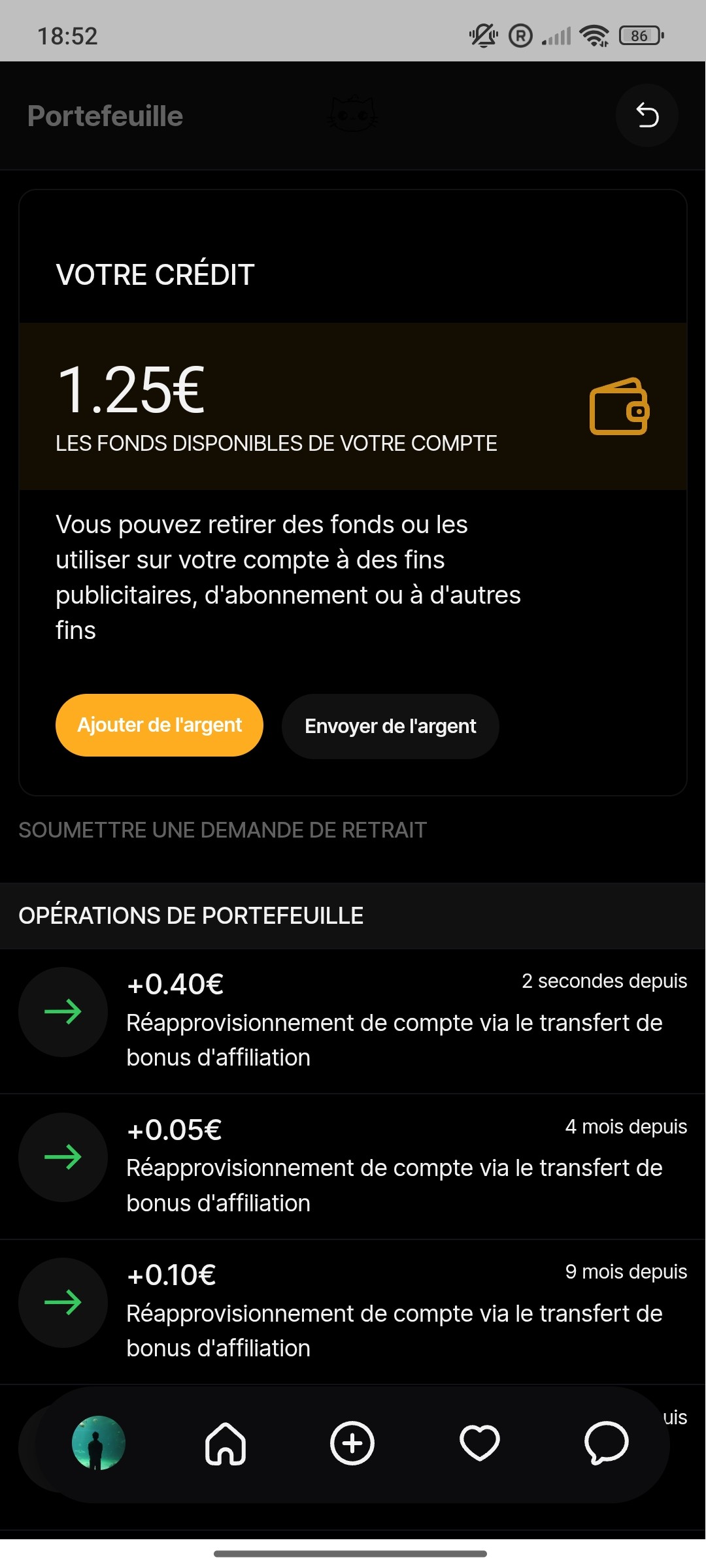Open Soumettre une demande de retrait

pyautogui.click(x=223, y=830)
